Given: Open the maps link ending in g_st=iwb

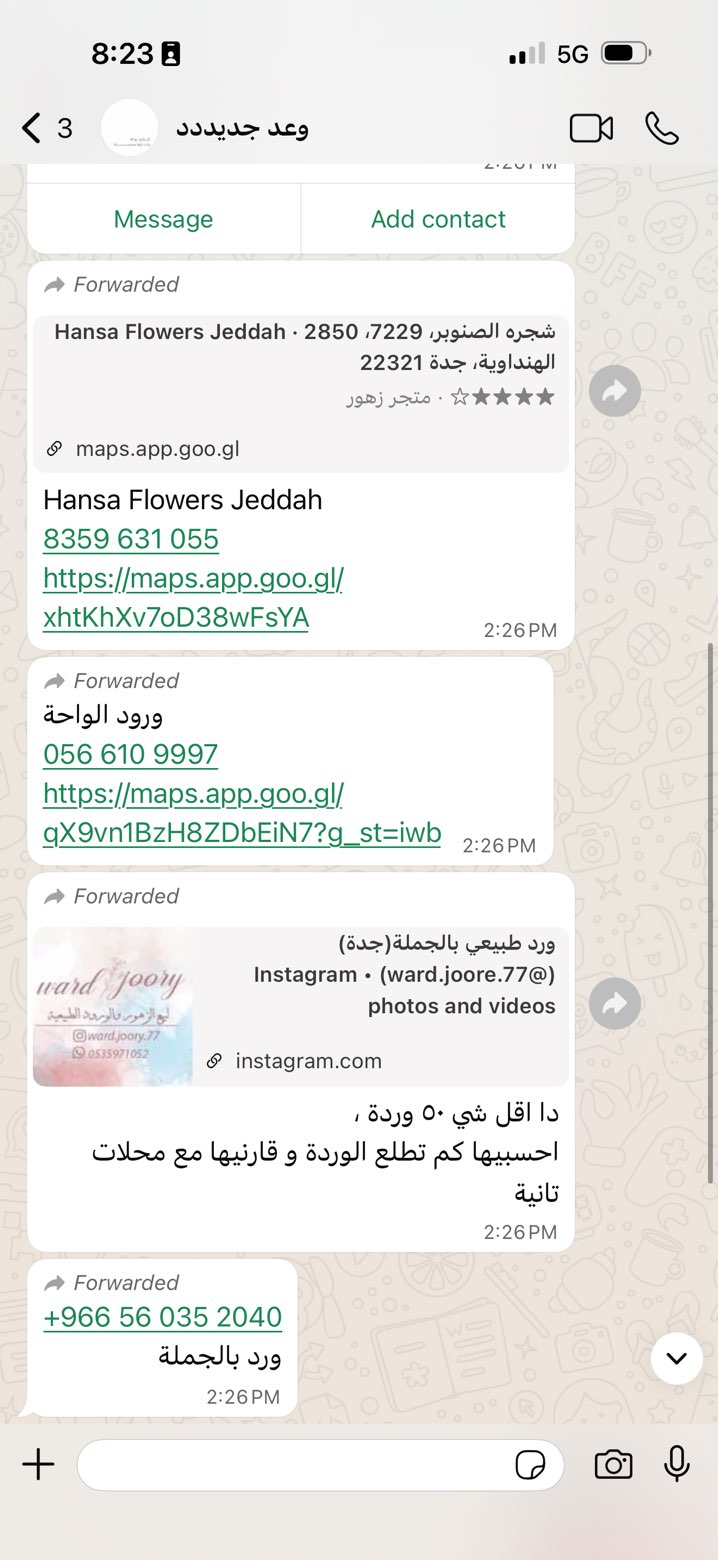Looking at the screenshot, I should (x=242, y=813).
